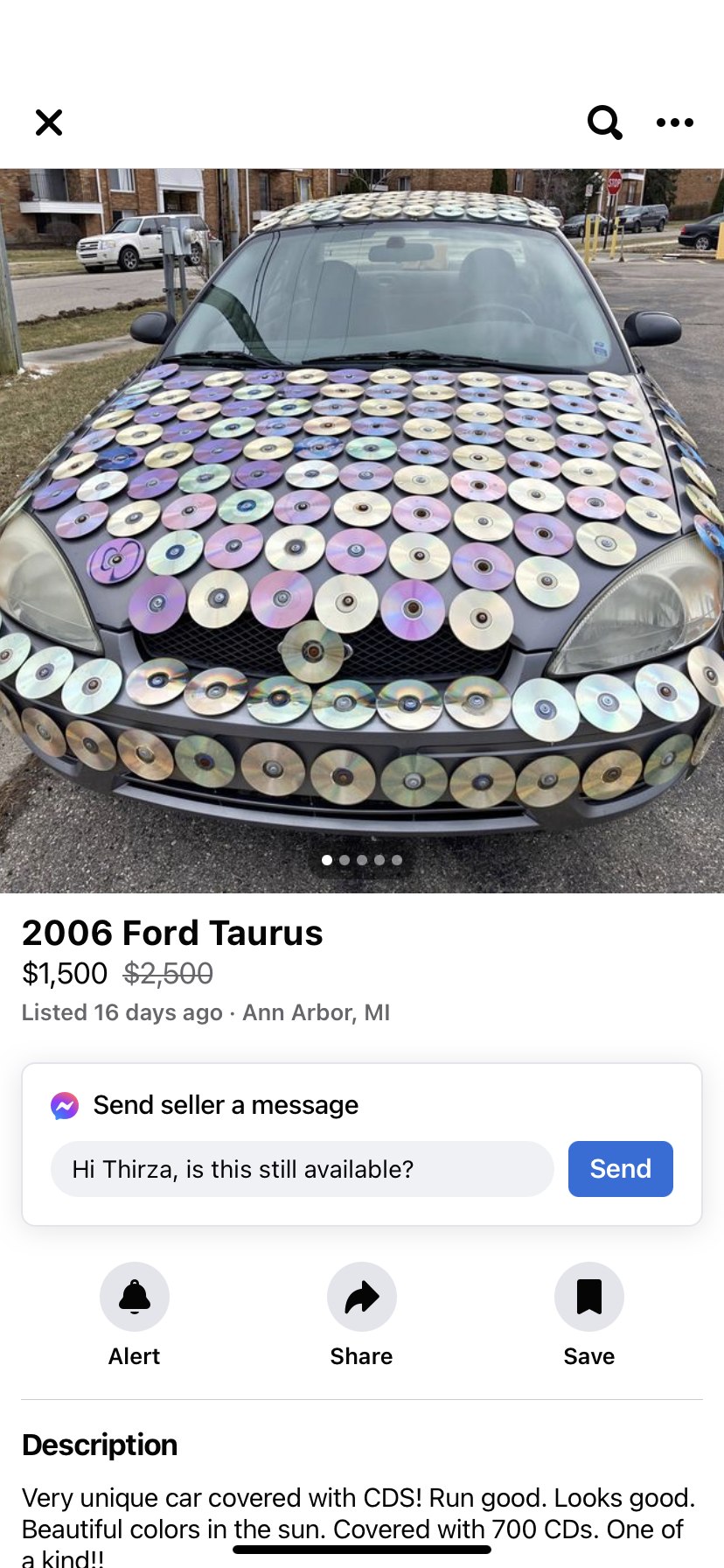Viewport: 724px width, 1568px height.
Task: Open the three-dot overflow menu
Action: click(674, 122)
